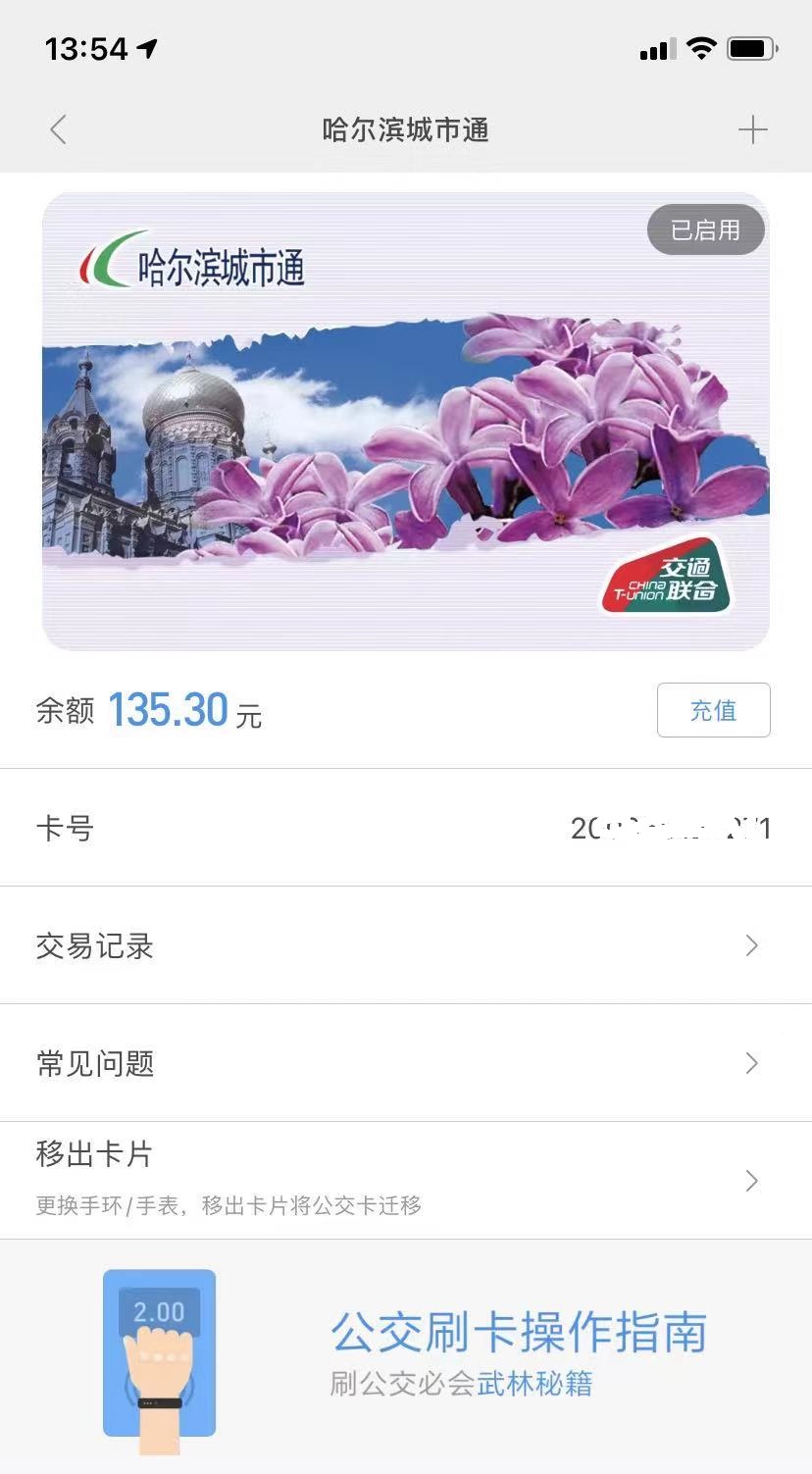Tap the 充值 recharge button
This screenshot has height=1474, width=812.
tap(713, 710)
